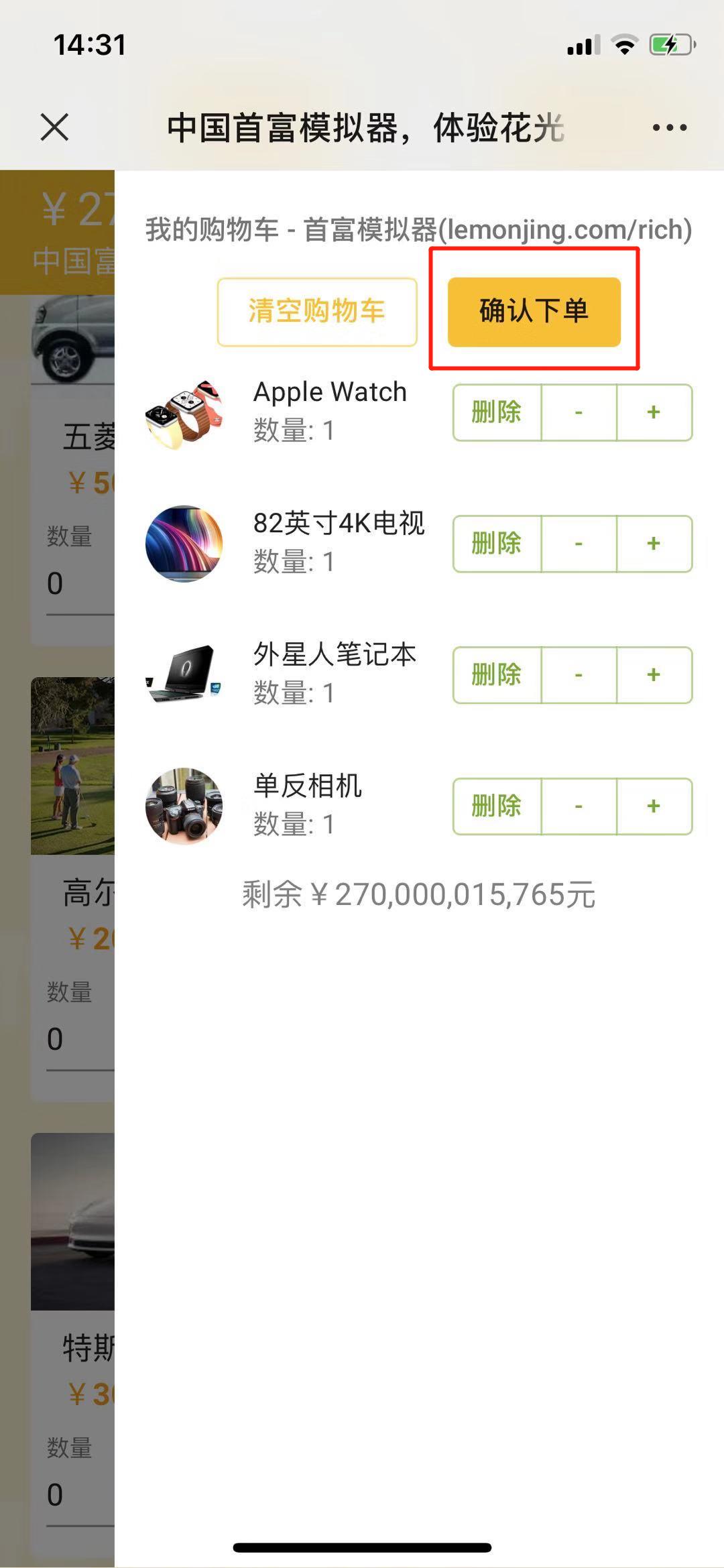Viewport: 724px width, 1568px height.
Task: Remove 单反相机 by tapping 删除
Action: point(496,806)
